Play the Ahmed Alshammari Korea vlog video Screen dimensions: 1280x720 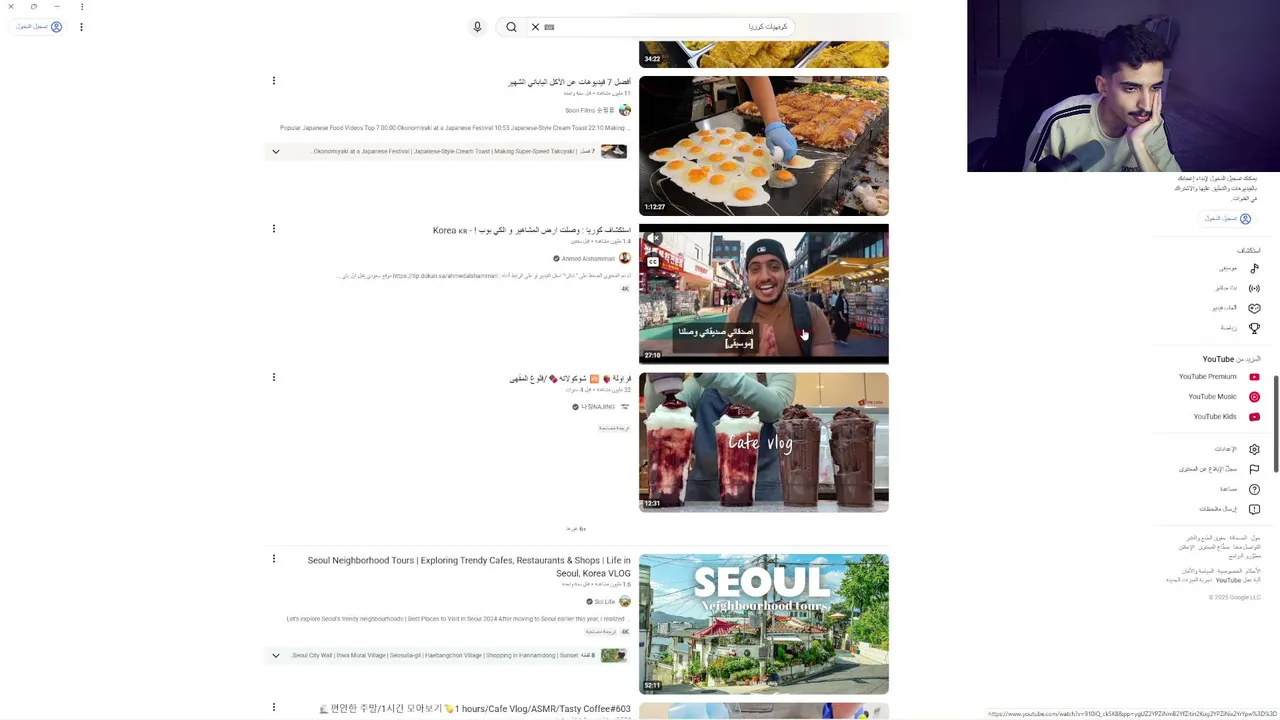[763, 294]
